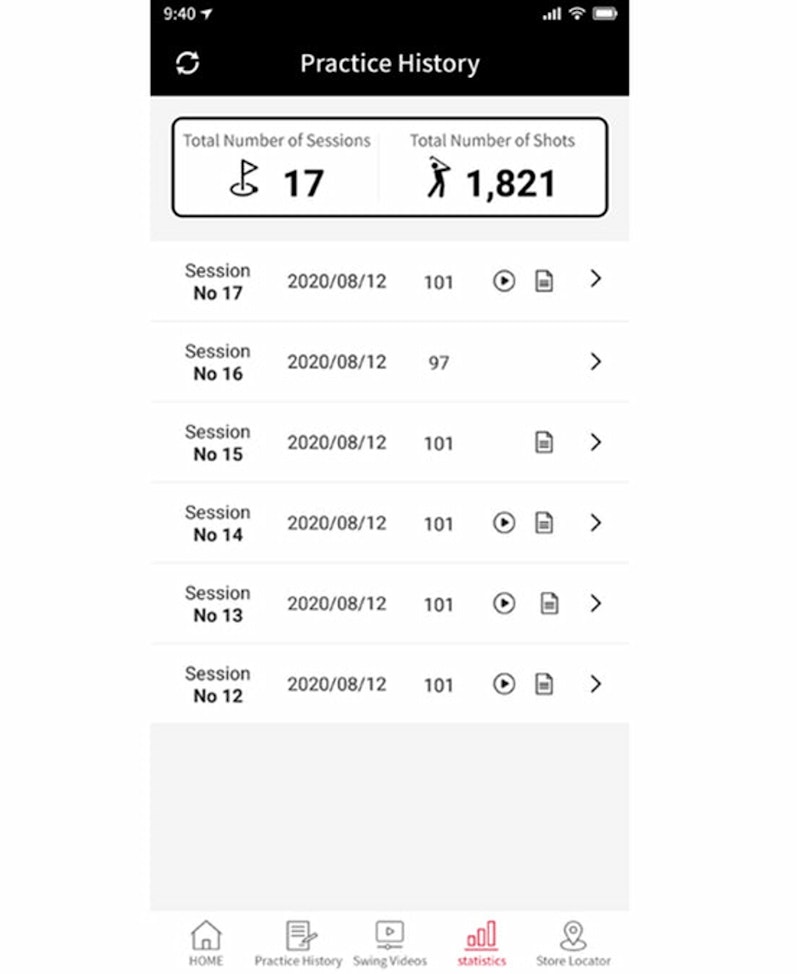Go to the HOME tab
Image resolution: width=800 pixels, height=974 pixels.
(206, 943)
